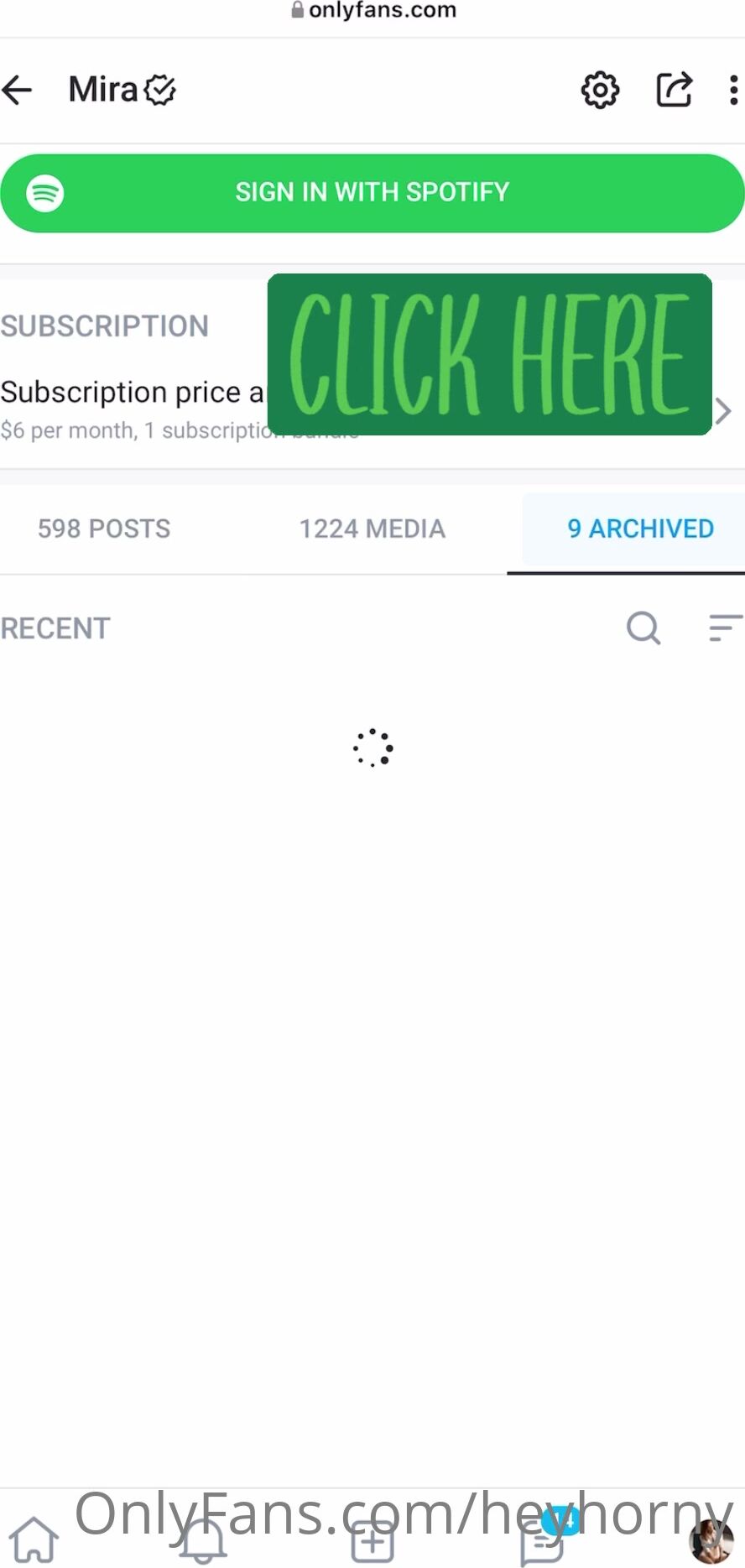Share Mira's profile
The height and width of the screenshot is (1568, 745).
pyautogui.click(x=674, y=90)
